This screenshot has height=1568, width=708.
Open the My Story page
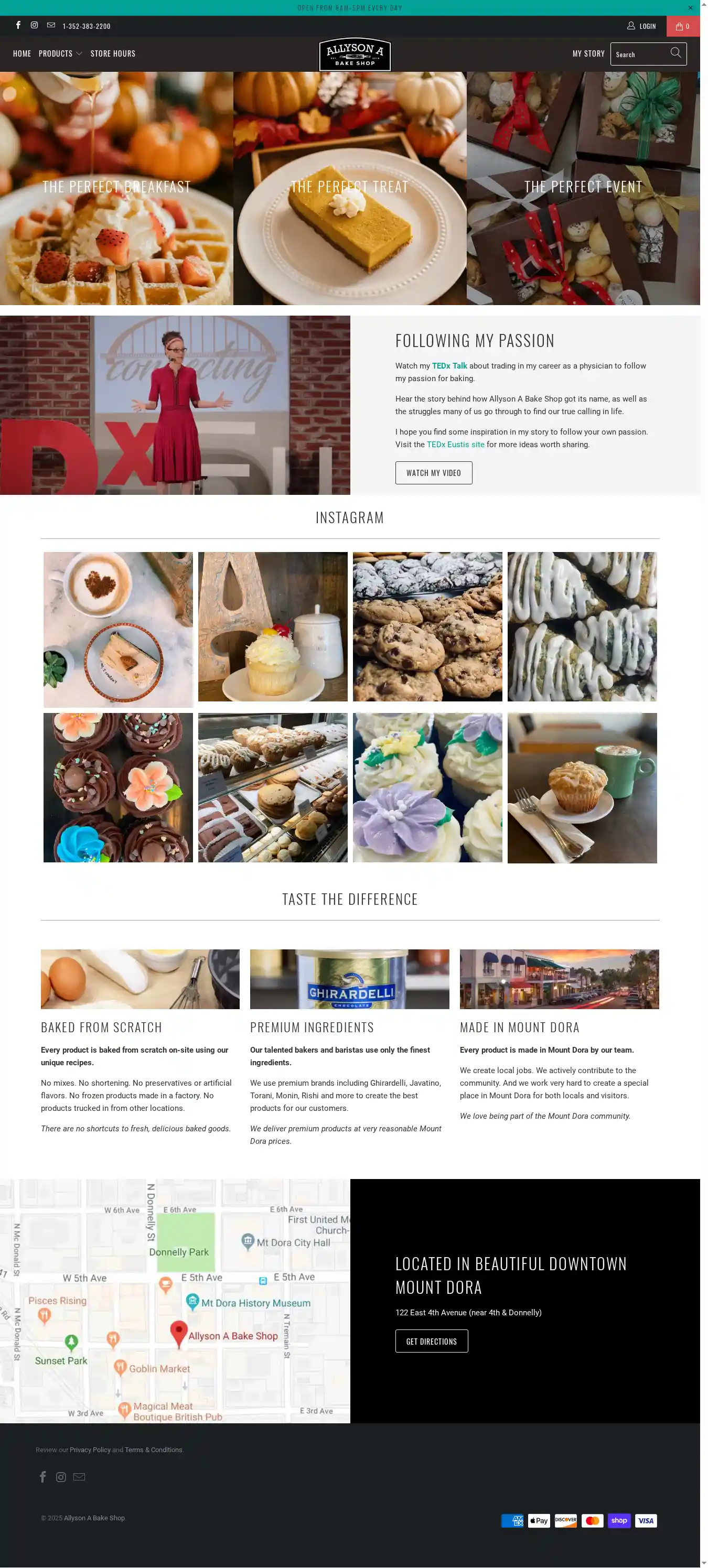coord(588,53)
